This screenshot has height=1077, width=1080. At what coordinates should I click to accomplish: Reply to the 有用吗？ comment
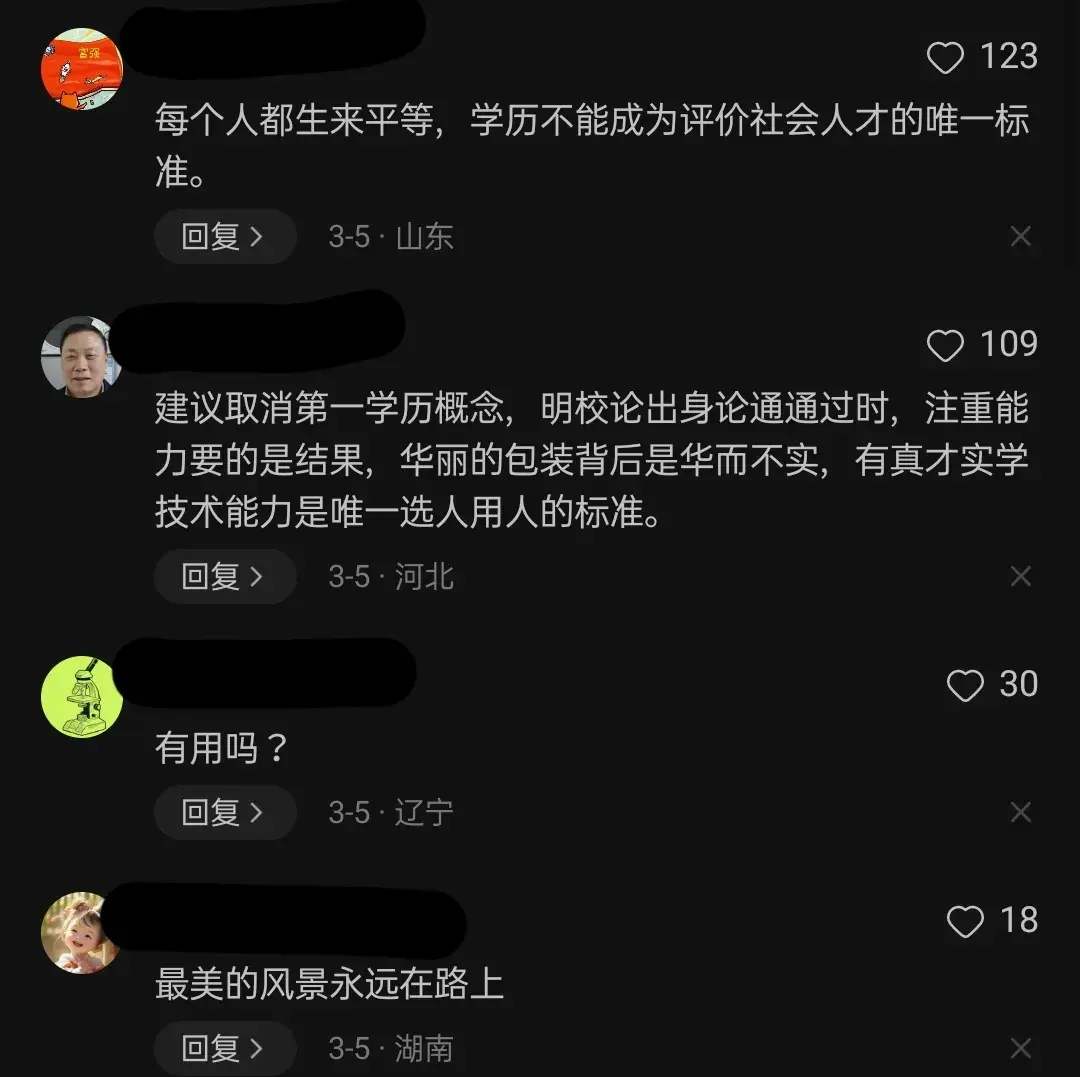225,813
